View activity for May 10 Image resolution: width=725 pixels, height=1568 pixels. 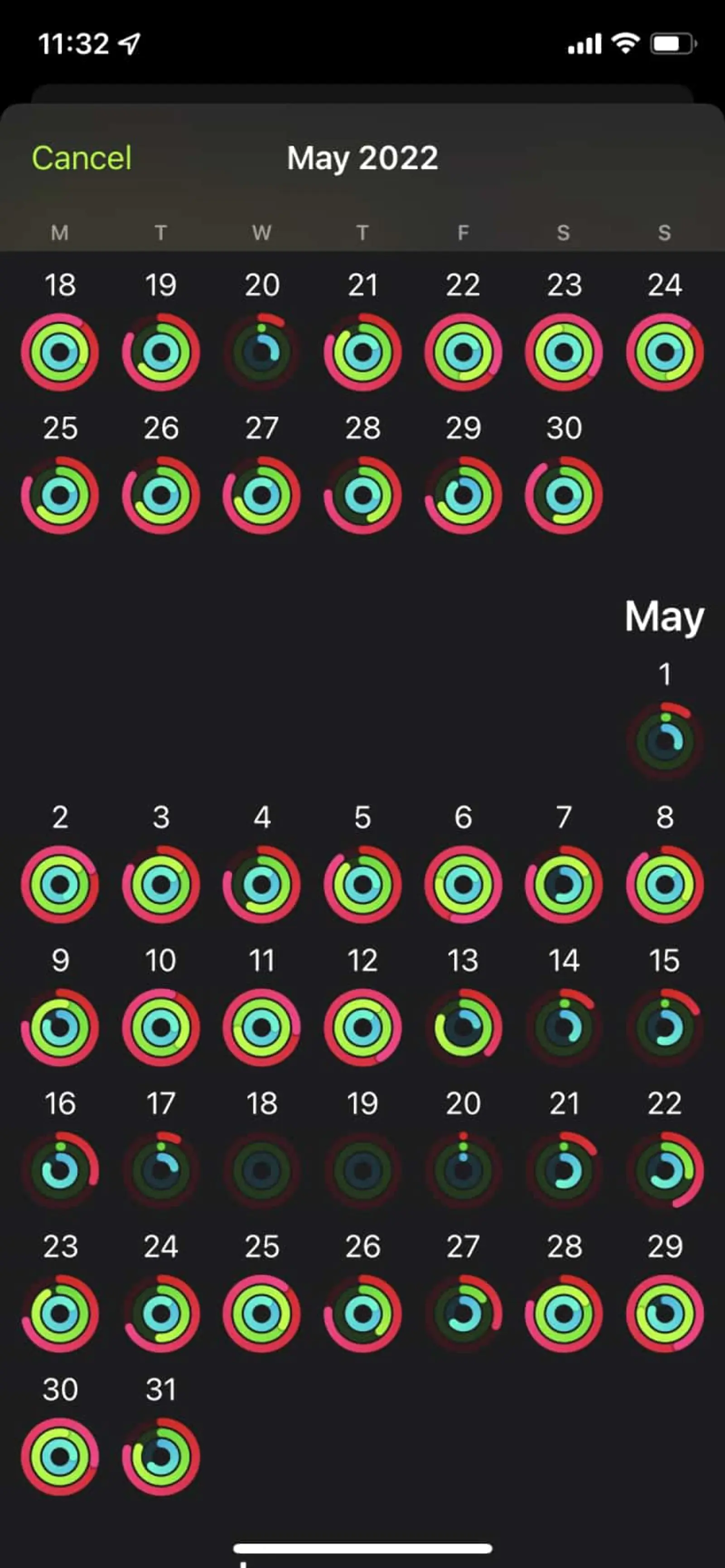pyautogui.click(x=161, y=1027)
